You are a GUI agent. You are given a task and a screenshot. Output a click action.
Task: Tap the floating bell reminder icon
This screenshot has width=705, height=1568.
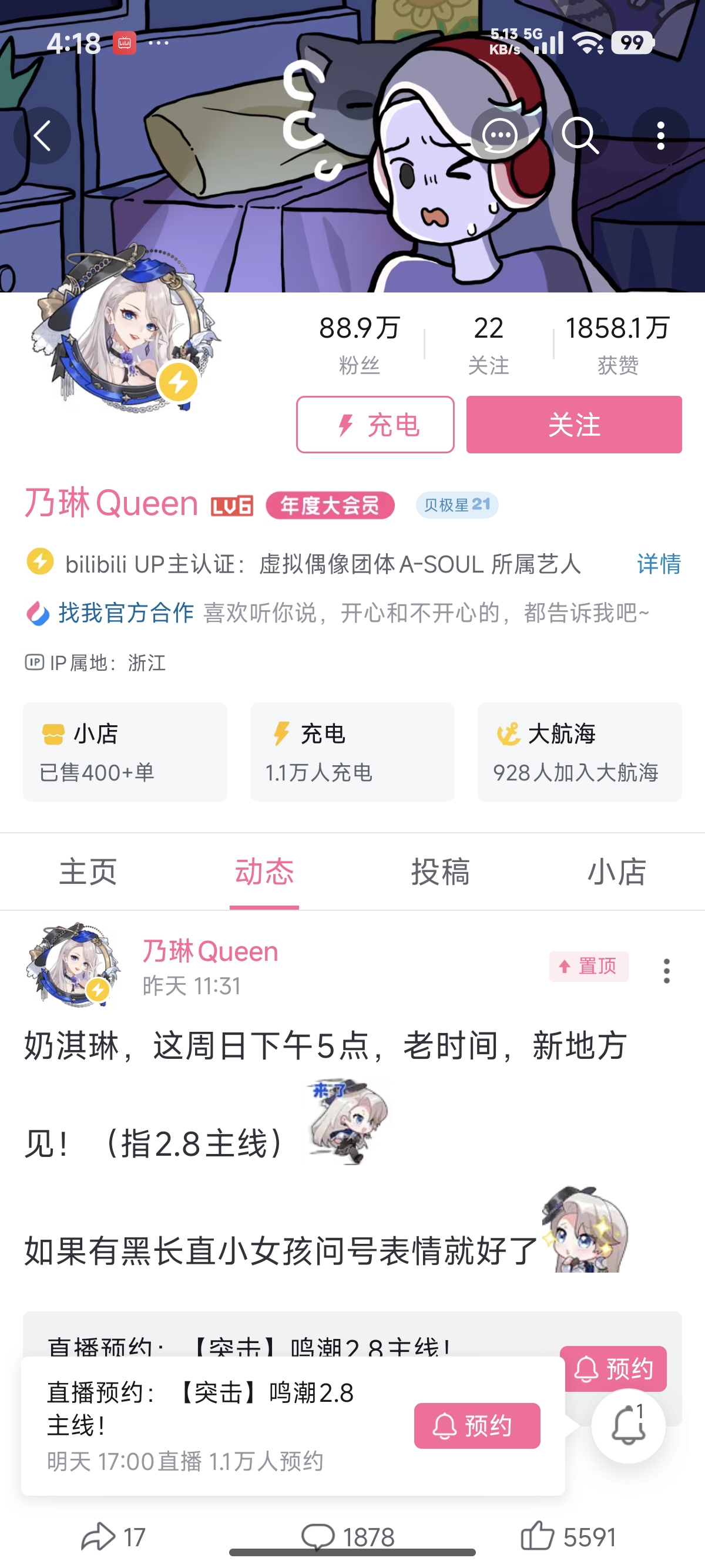pyautogui.click(x=627, y=1425)
